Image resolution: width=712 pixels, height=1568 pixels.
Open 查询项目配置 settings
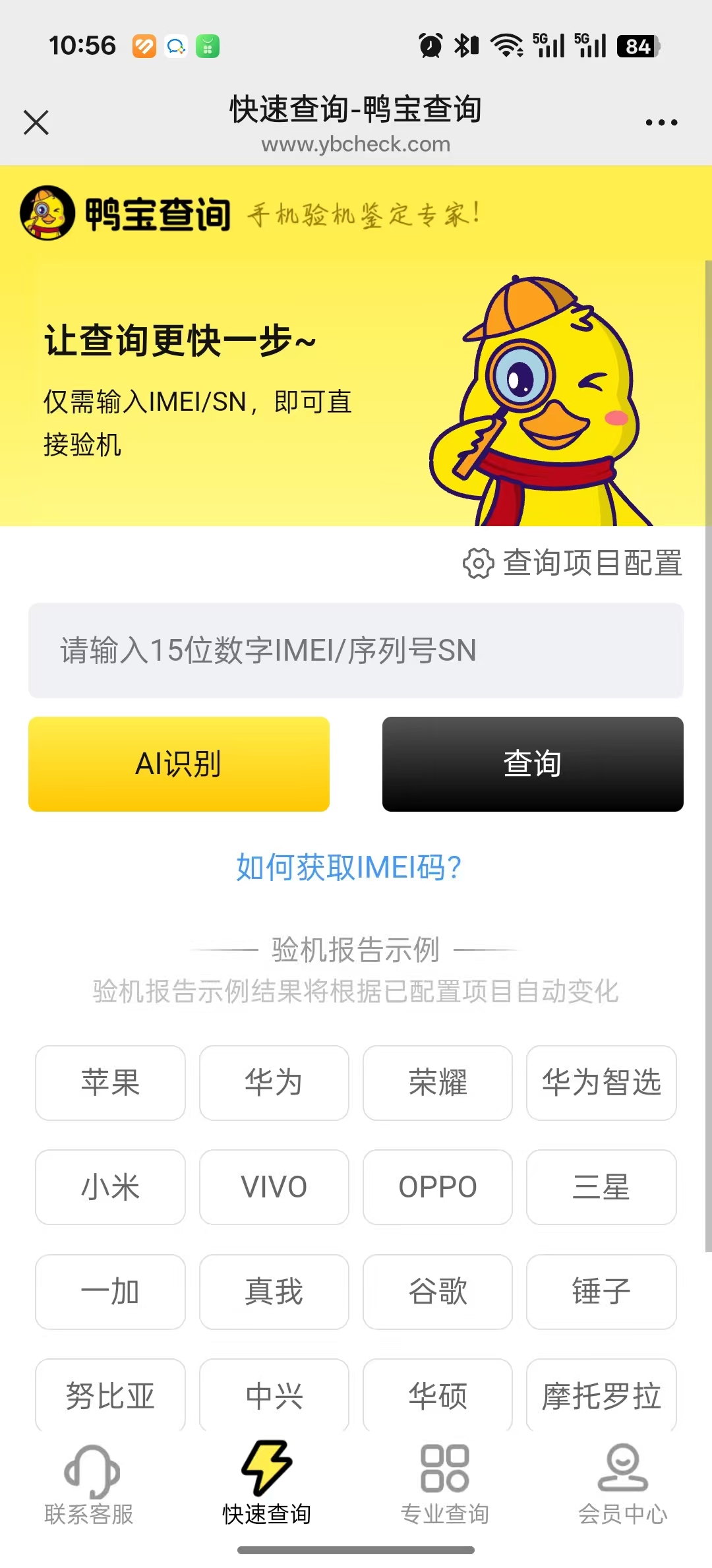pyautogui.click(x=572, y=563)
